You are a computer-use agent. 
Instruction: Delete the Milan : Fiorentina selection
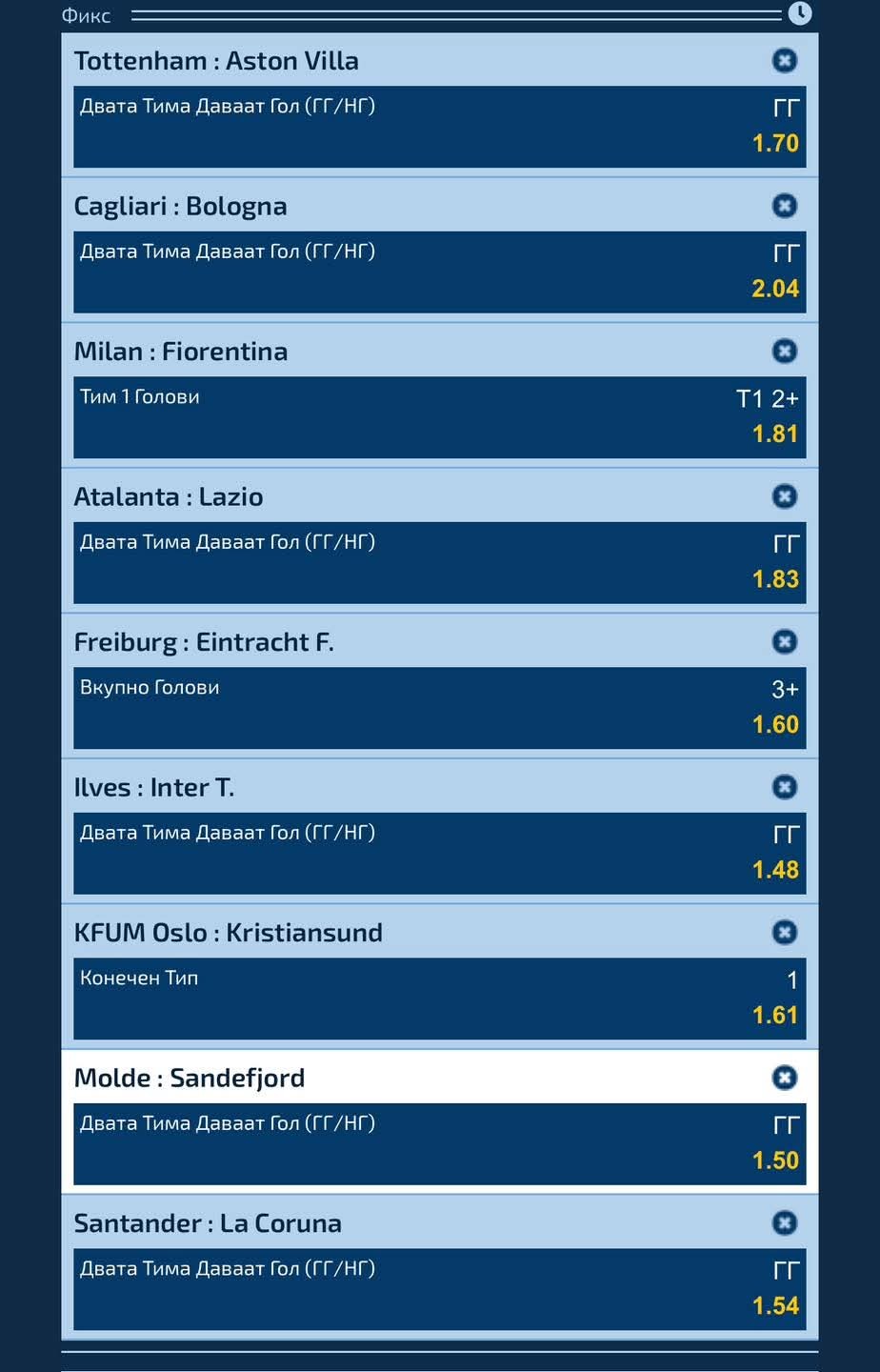(784, 352)
